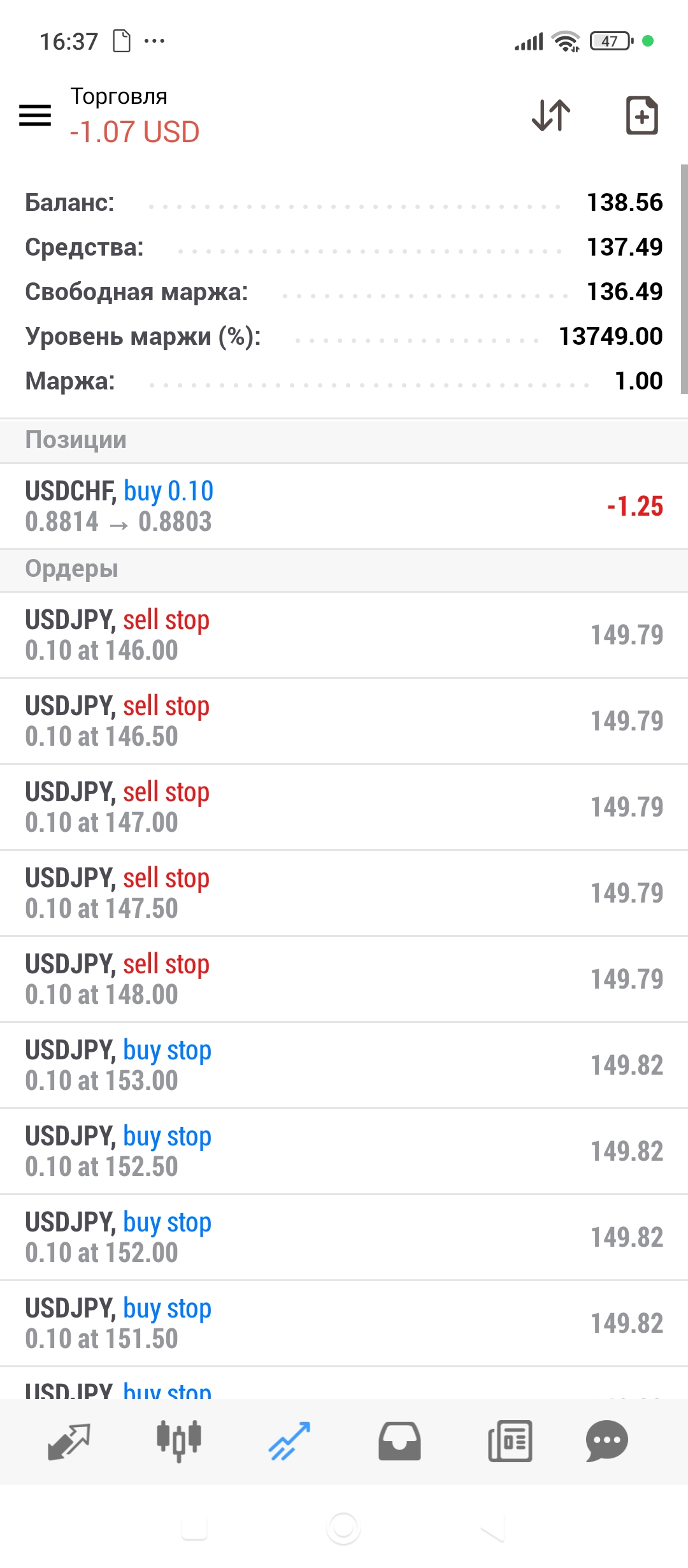Open the News tab
This screenshot has height=1568, width=688.
pyautogui.click(x=510, y=1441)
